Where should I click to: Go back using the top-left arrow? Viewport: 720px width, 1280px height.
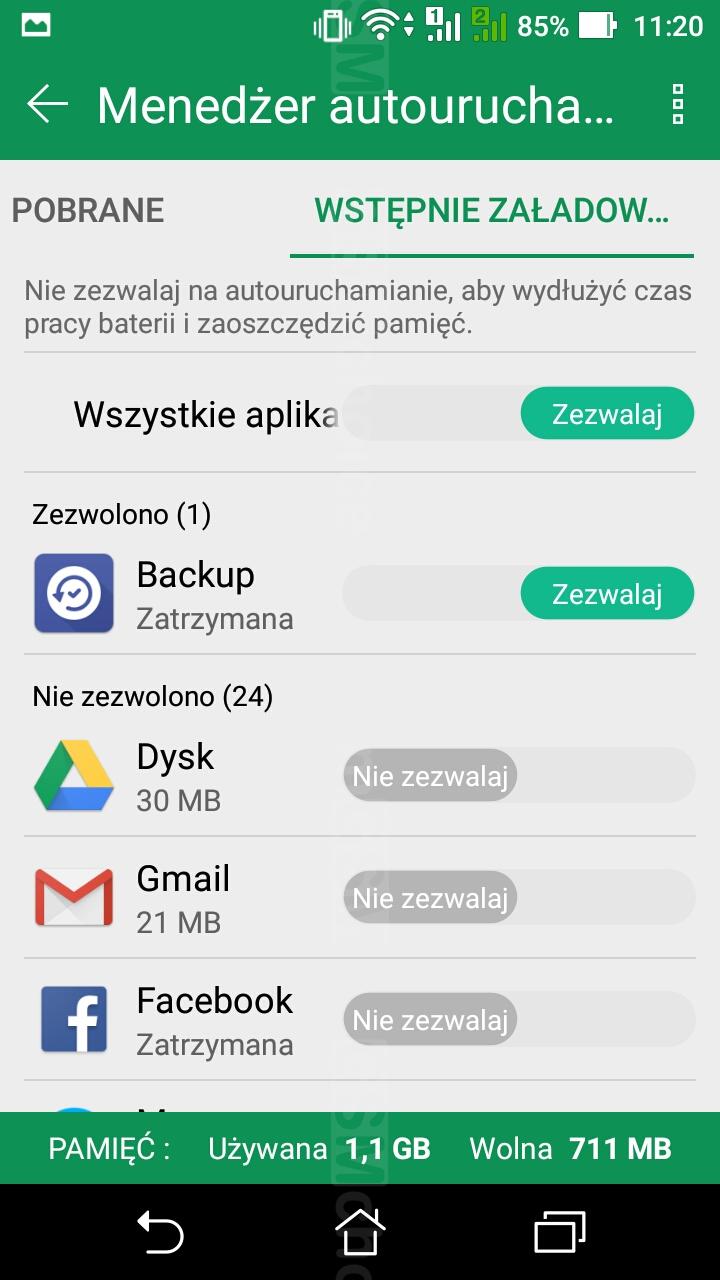47,104
